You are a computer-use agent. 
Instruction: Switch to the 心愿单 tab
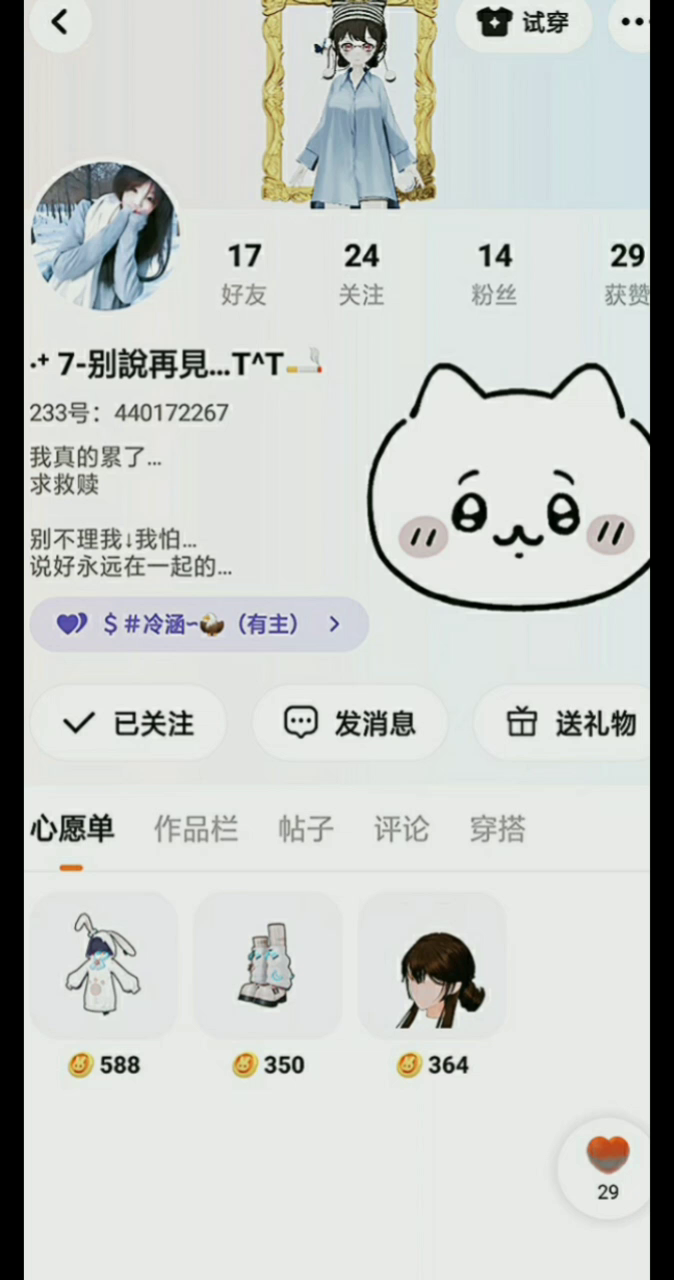click(x=72, y=829)
